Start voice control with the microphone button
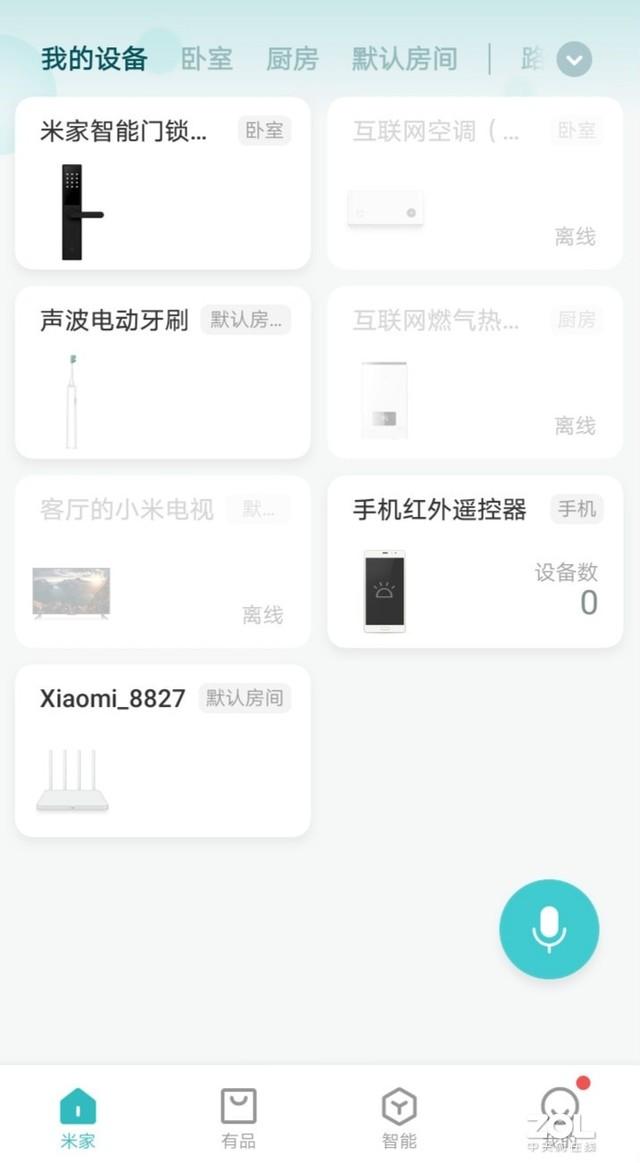Viewport: 640px width, 1163px height. coord(549,929)
